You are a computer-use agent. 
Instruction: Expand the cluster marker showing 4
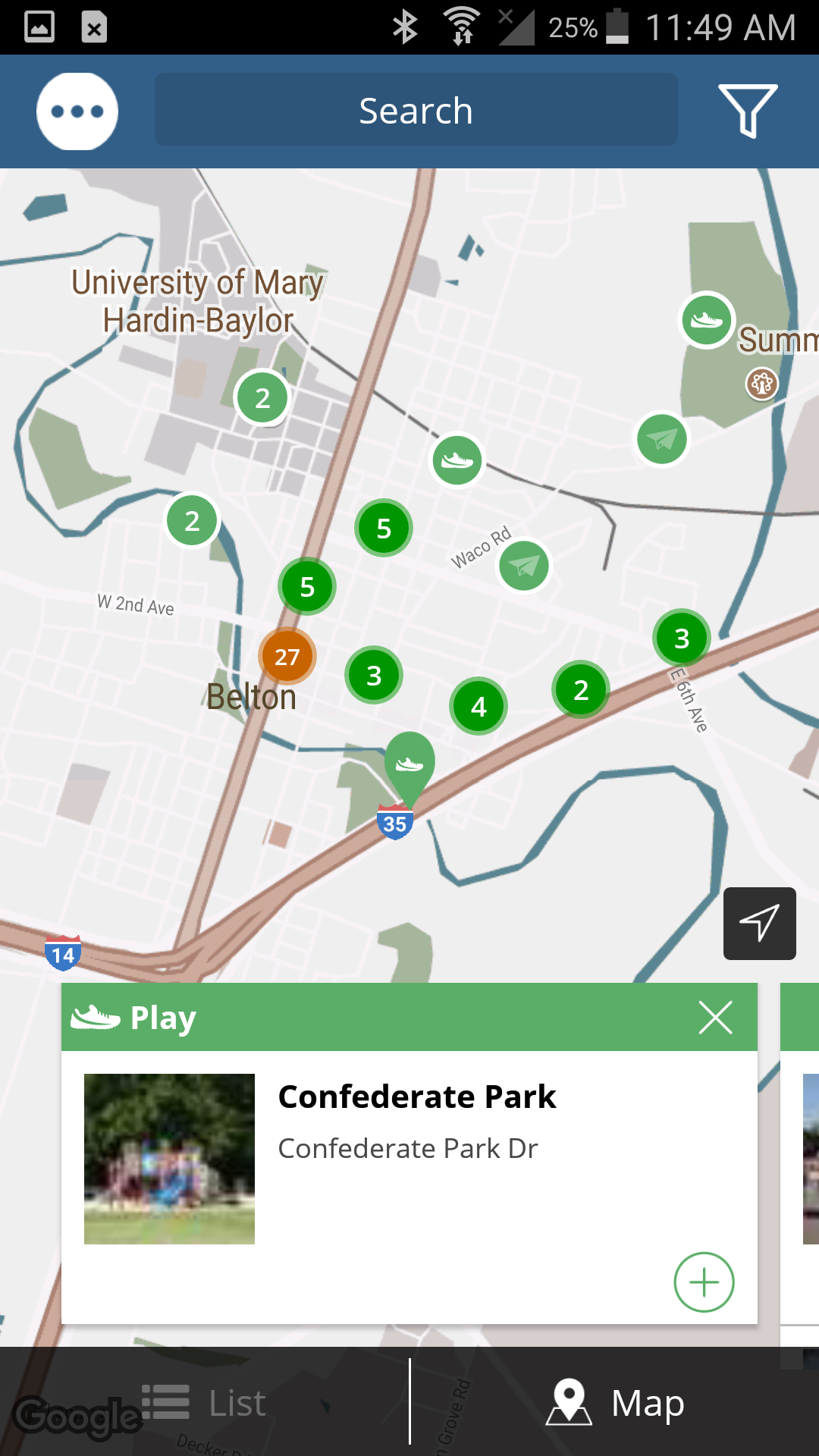[x=479, y=707]
